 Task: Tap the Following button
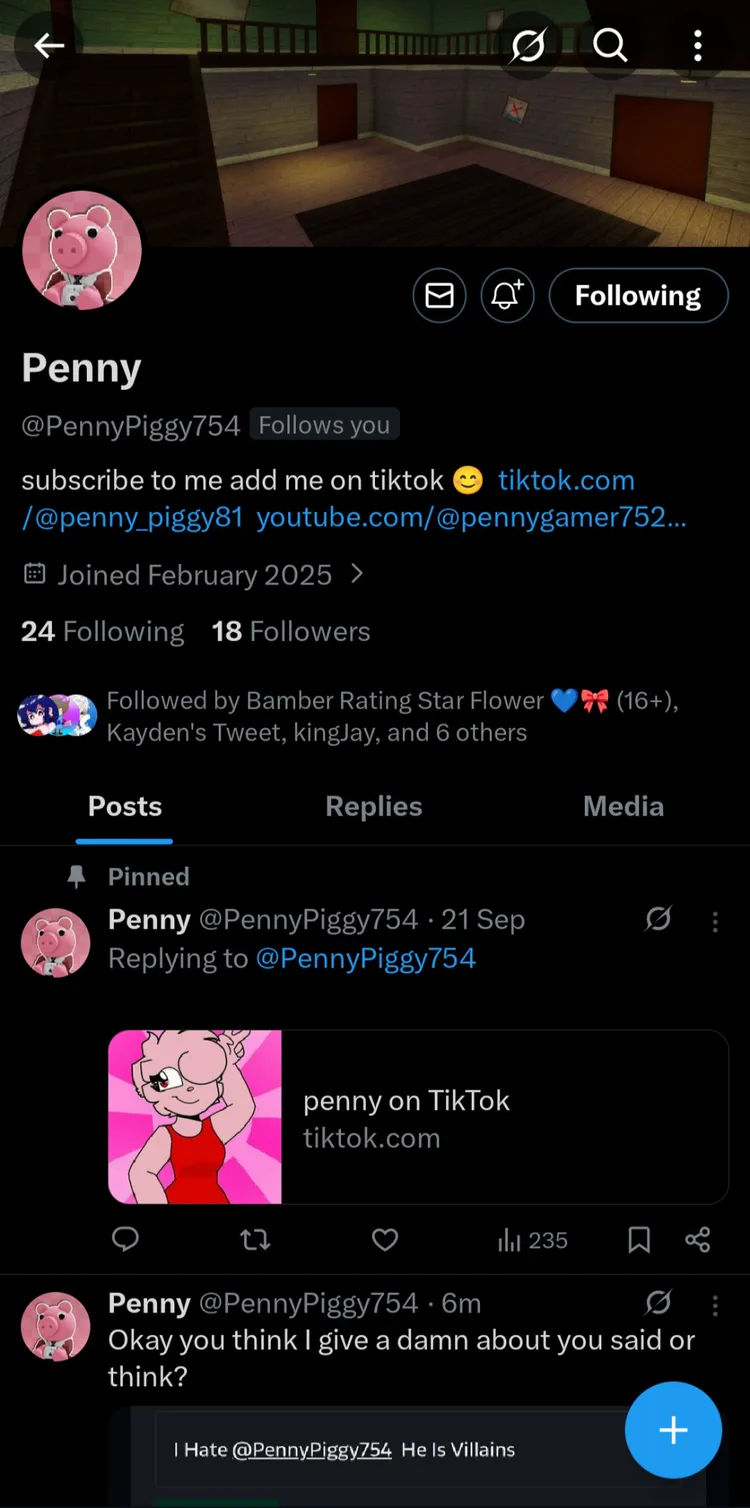point(638,296)
